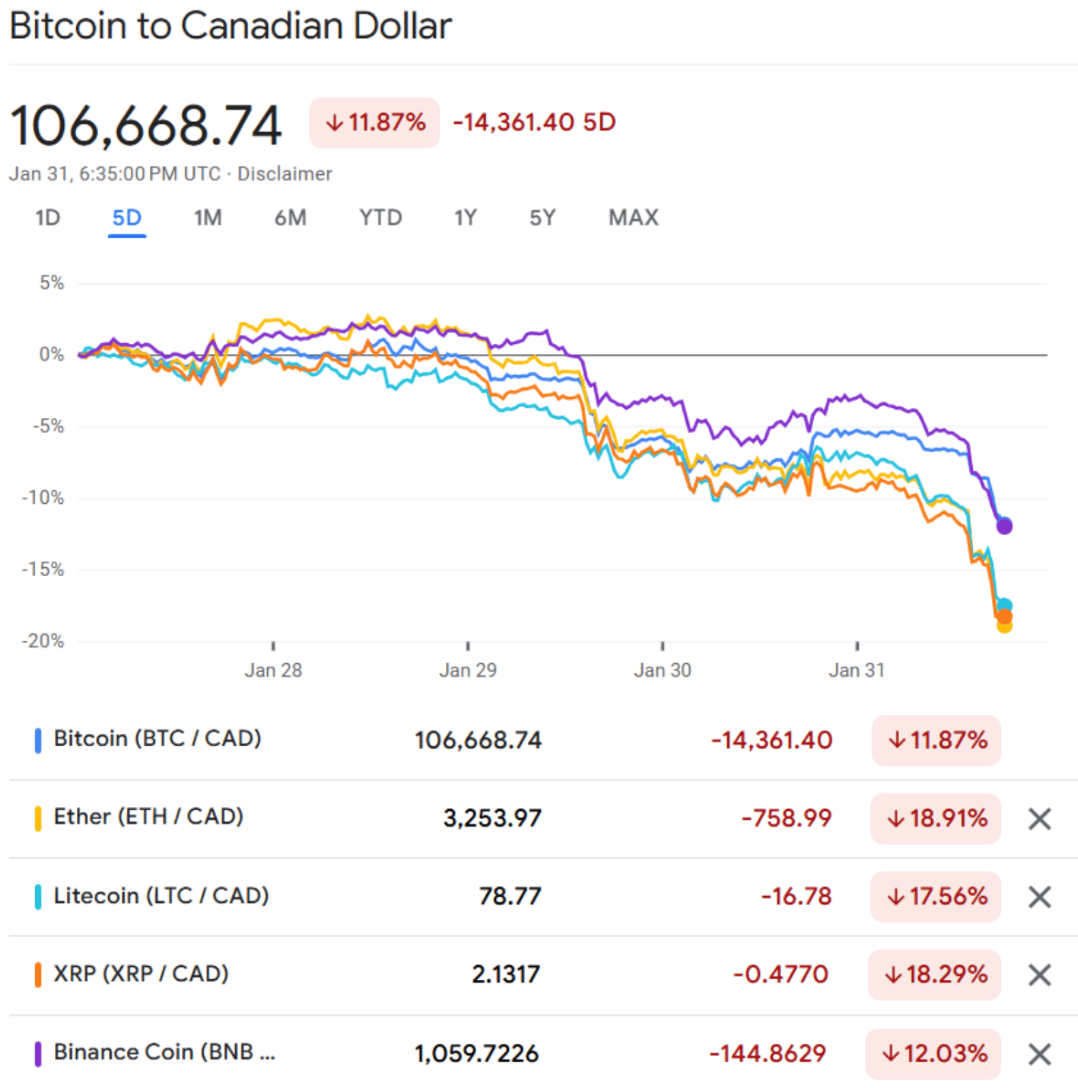
Task: Switch chart to 1M range
Action: pyautogui.click(x=207, y=218)
